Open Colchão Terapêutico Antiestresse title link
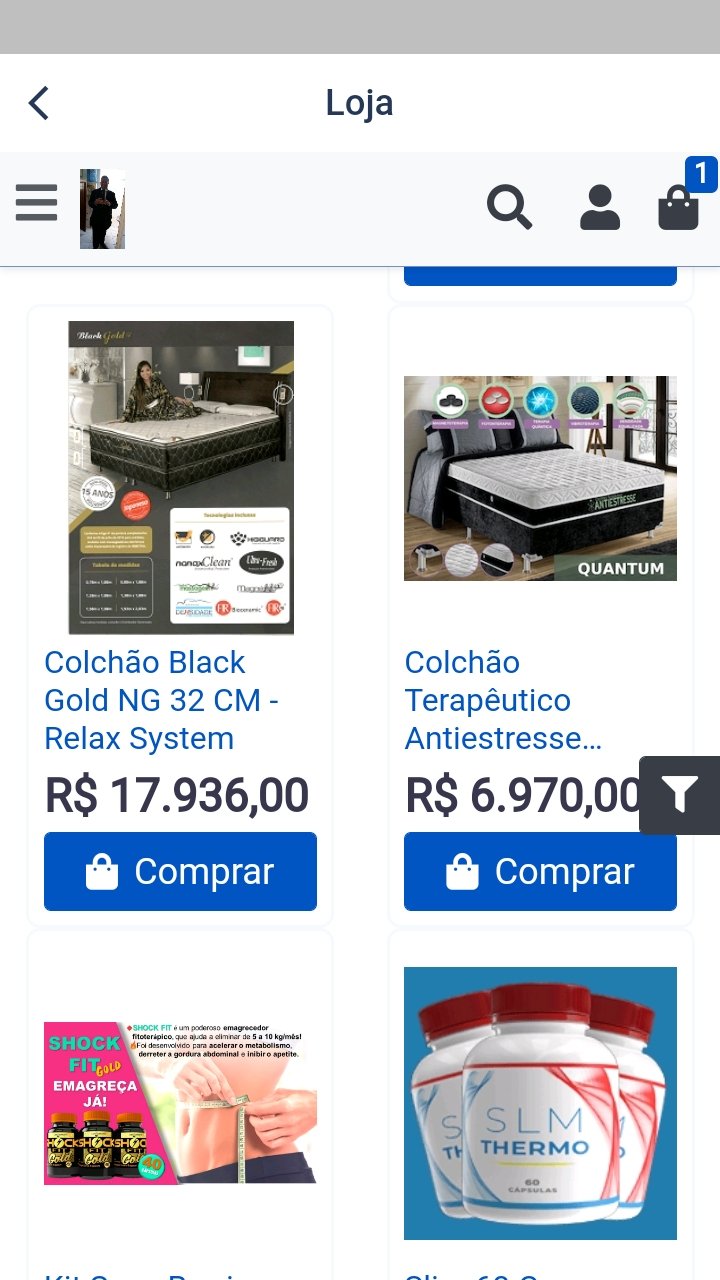The height and width of the screenshot is (1280, 720). click(502, 700)
